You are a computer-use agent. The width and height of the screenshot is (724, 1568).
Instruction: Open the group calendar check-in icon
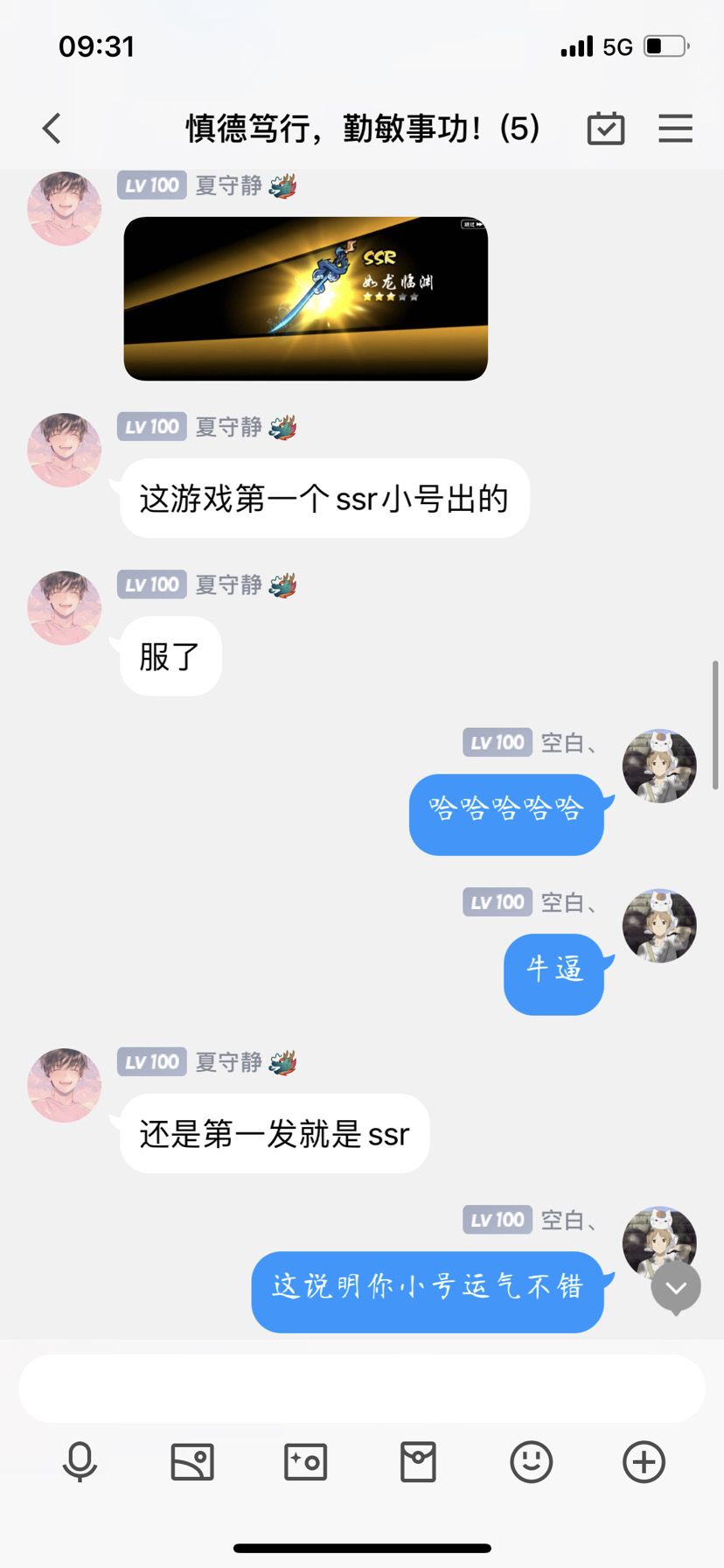pyautogui.click(x=605, y=129)
